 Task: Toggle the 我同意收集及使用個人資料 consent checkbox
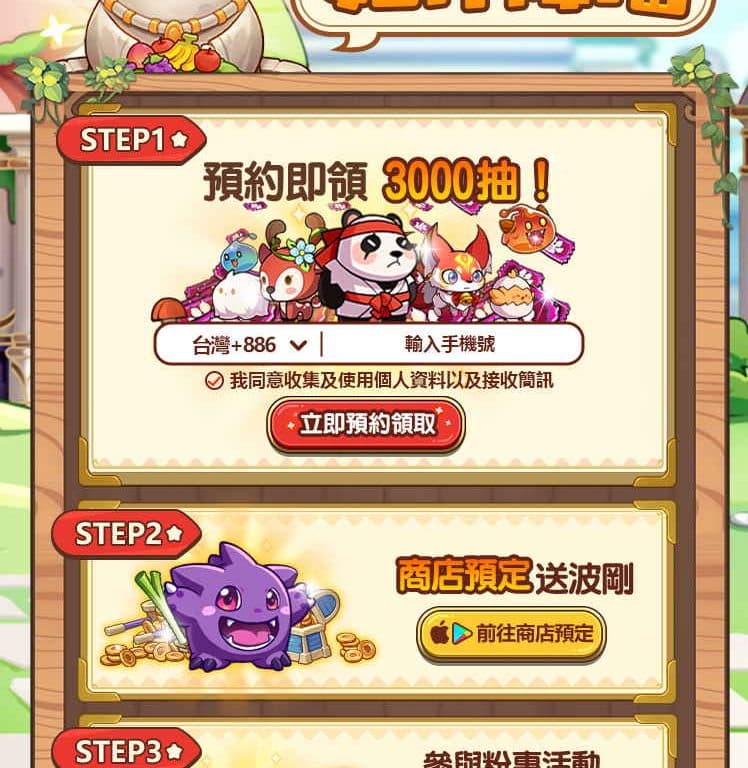pyautogui.click(x=213, y=381)
